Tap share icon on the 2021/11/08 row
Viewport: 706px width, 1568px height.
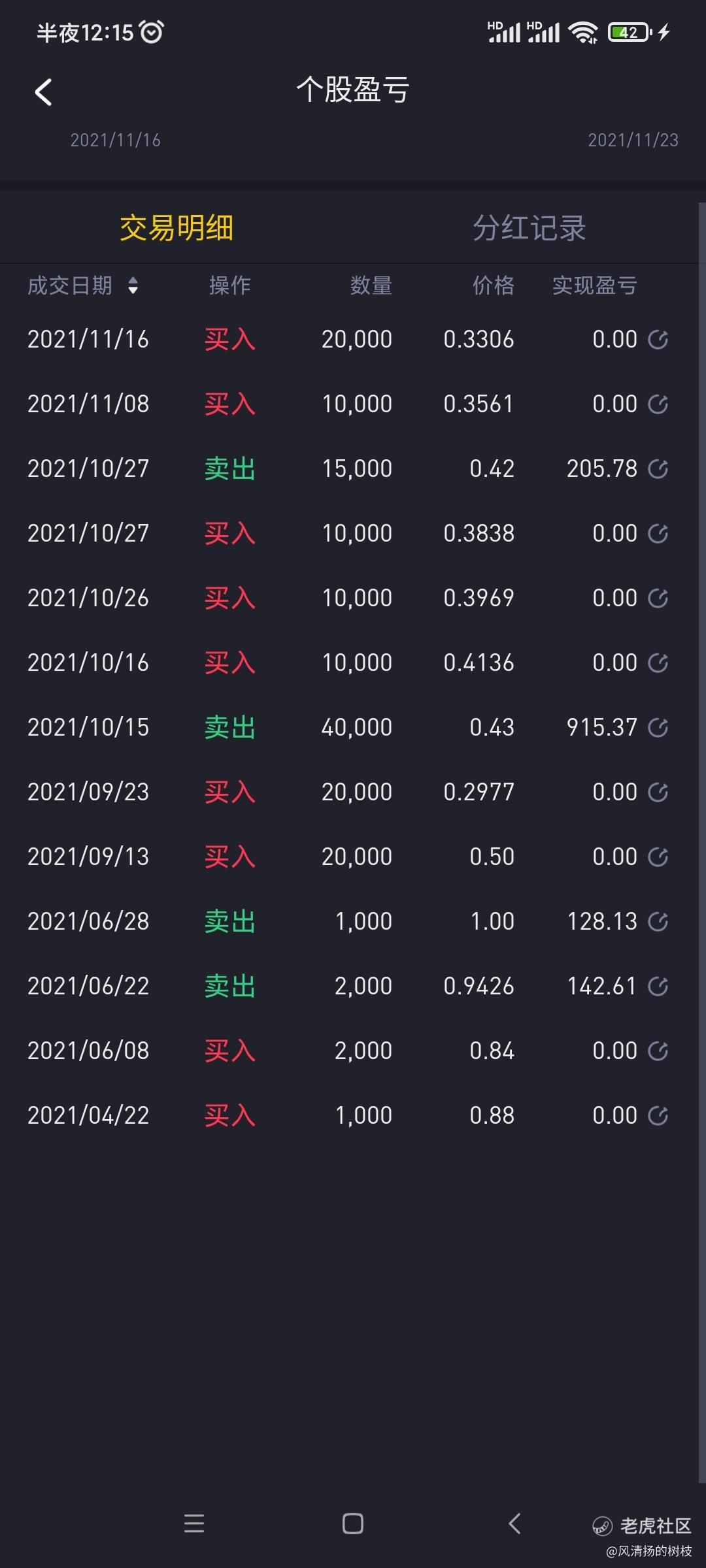coord(658,404)
